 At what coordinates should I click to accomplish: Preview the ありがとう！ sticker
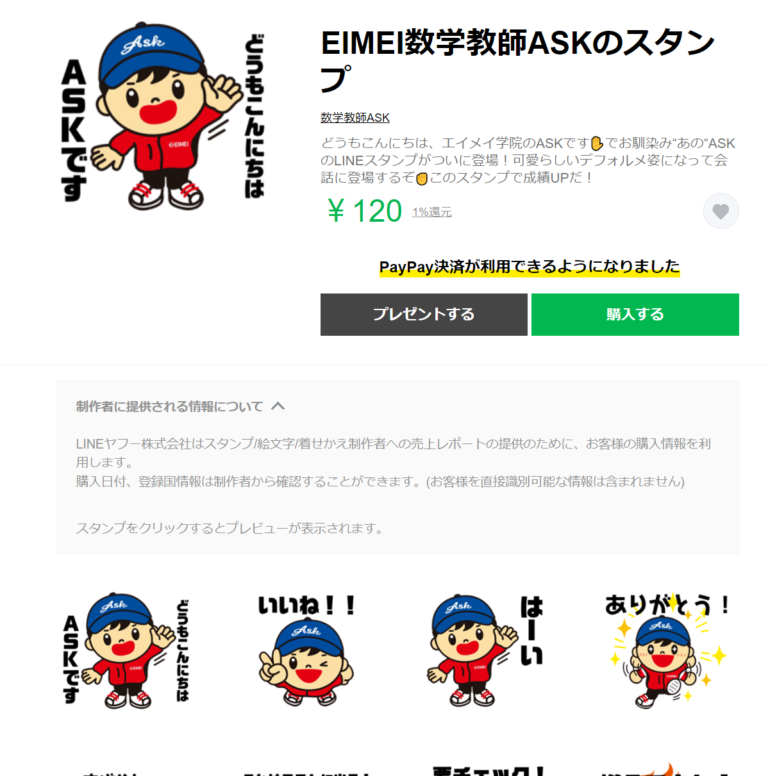[666, 651]
